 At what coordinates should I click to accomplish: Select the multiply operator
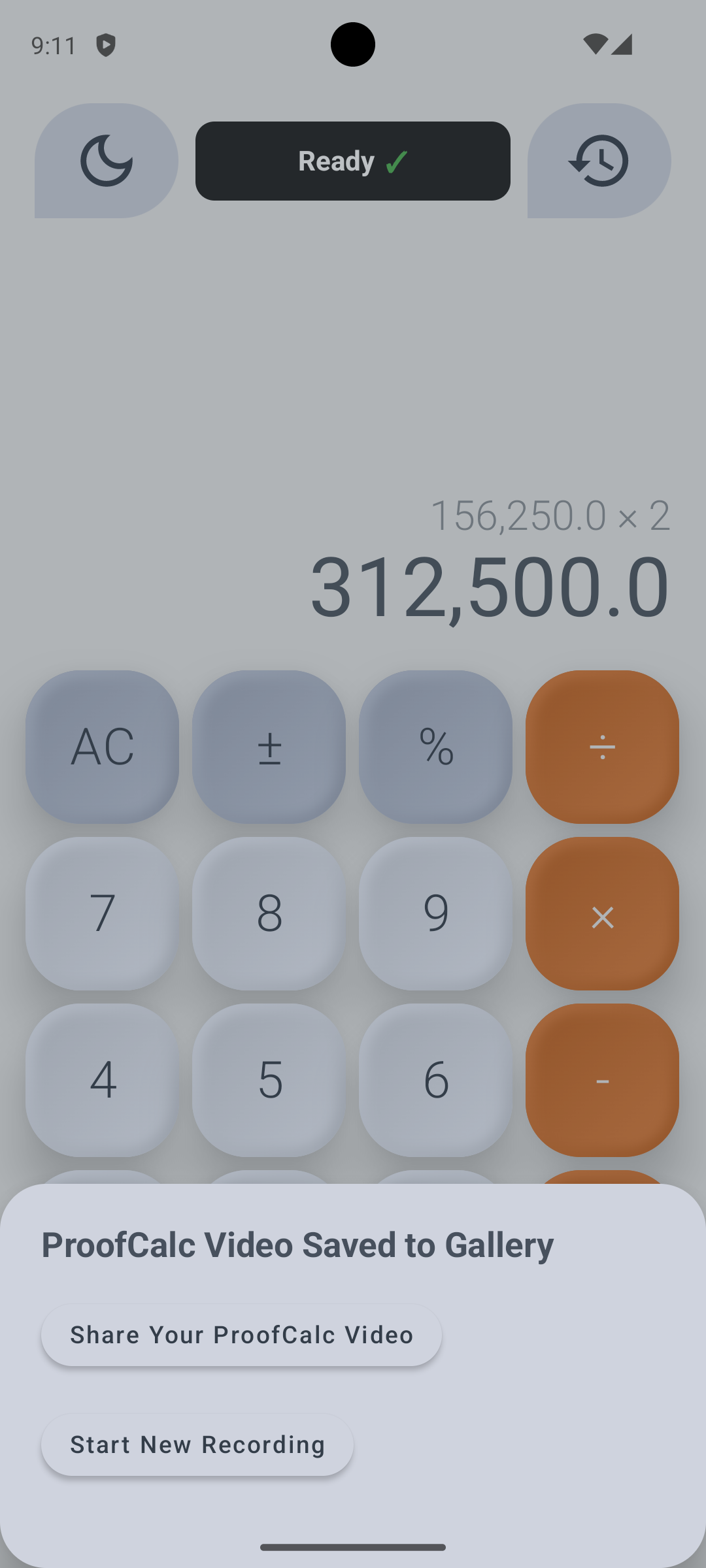(602, 913)
